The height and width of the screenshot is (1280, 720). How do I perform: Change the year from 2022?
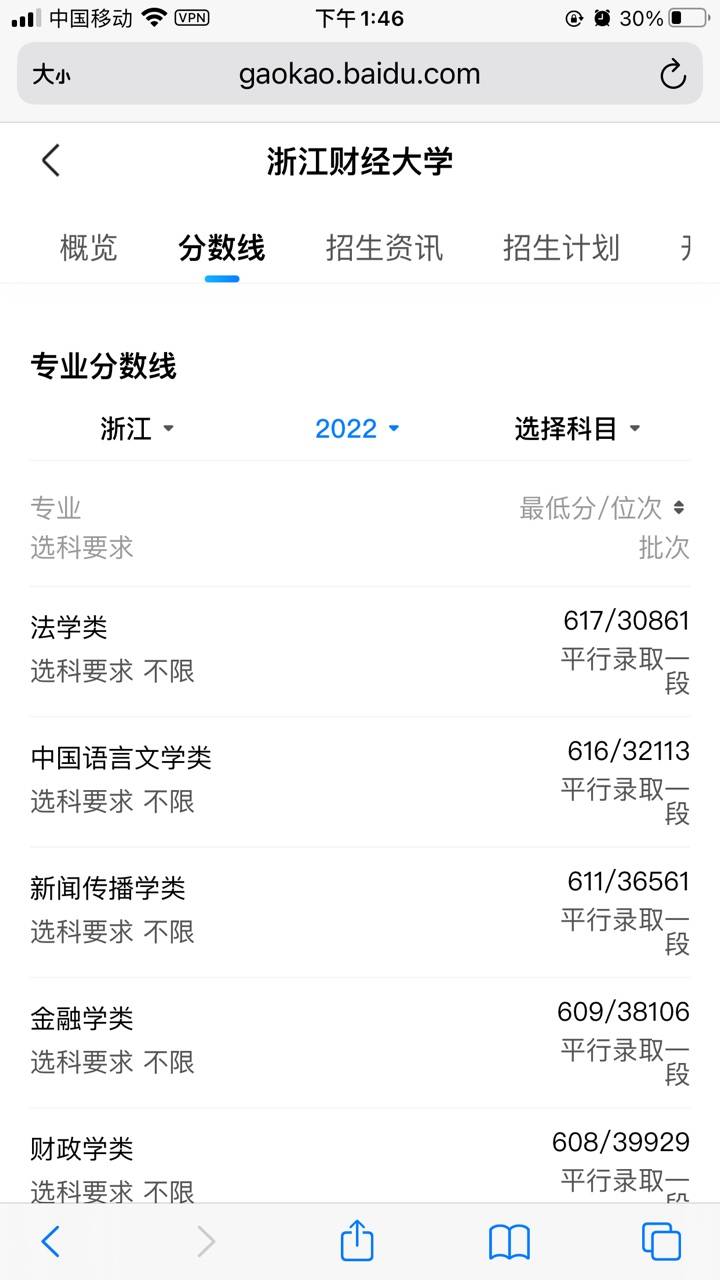tap(357, 429)
